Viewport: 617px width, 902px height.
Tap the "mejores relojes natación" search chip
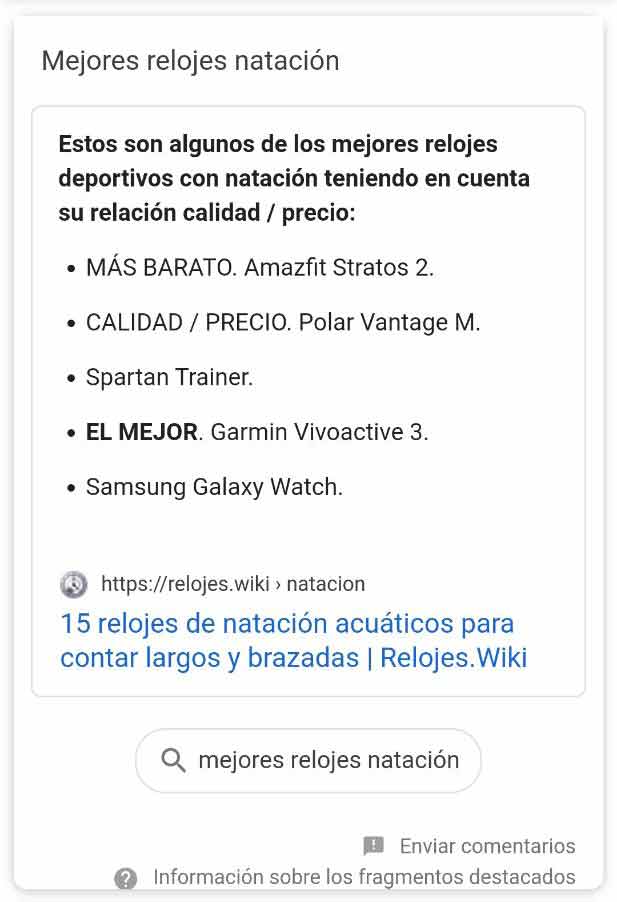[308, 760]
